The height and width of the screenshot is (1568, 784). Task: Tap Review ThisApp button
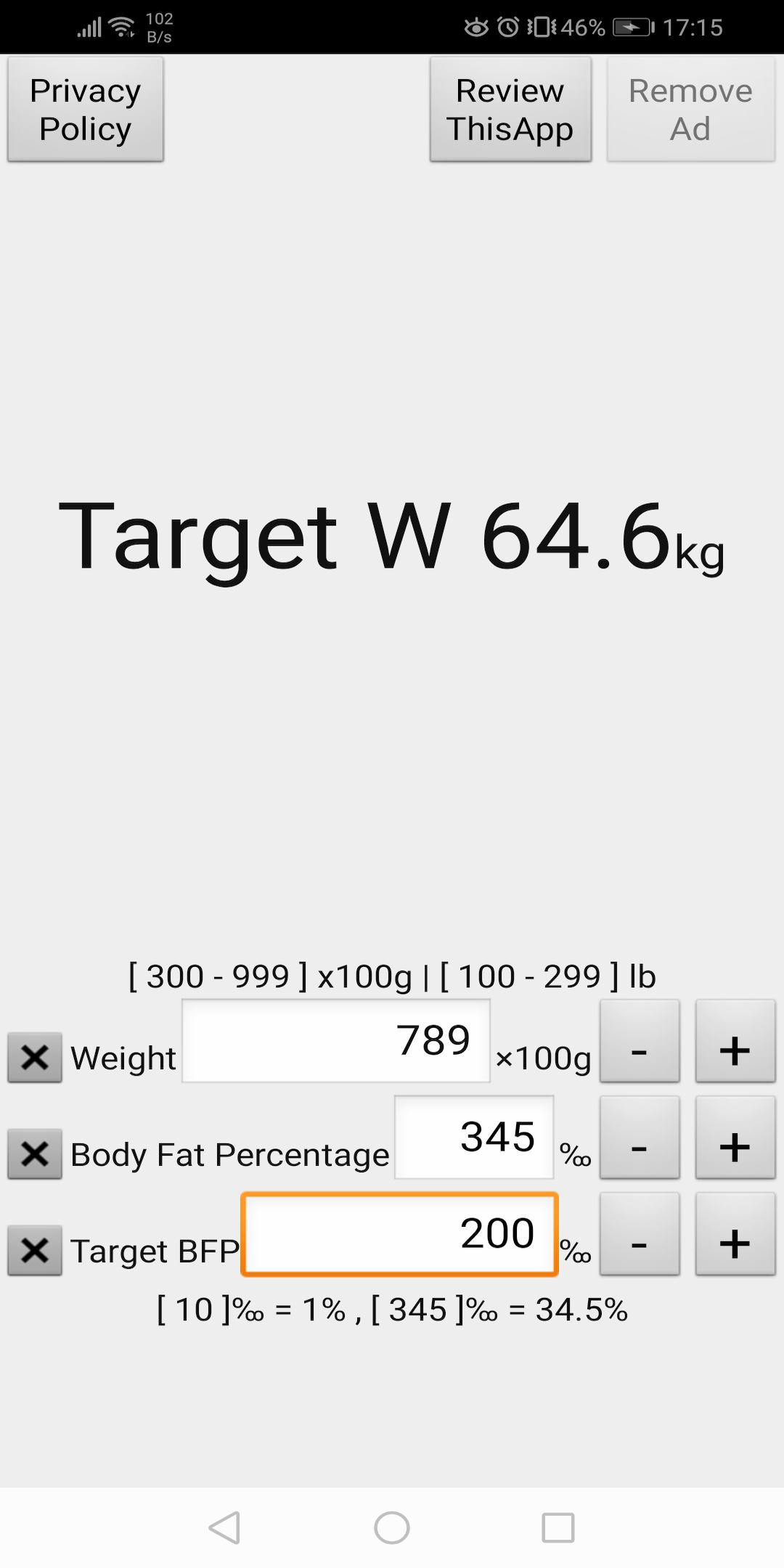(x=510, y=110)
